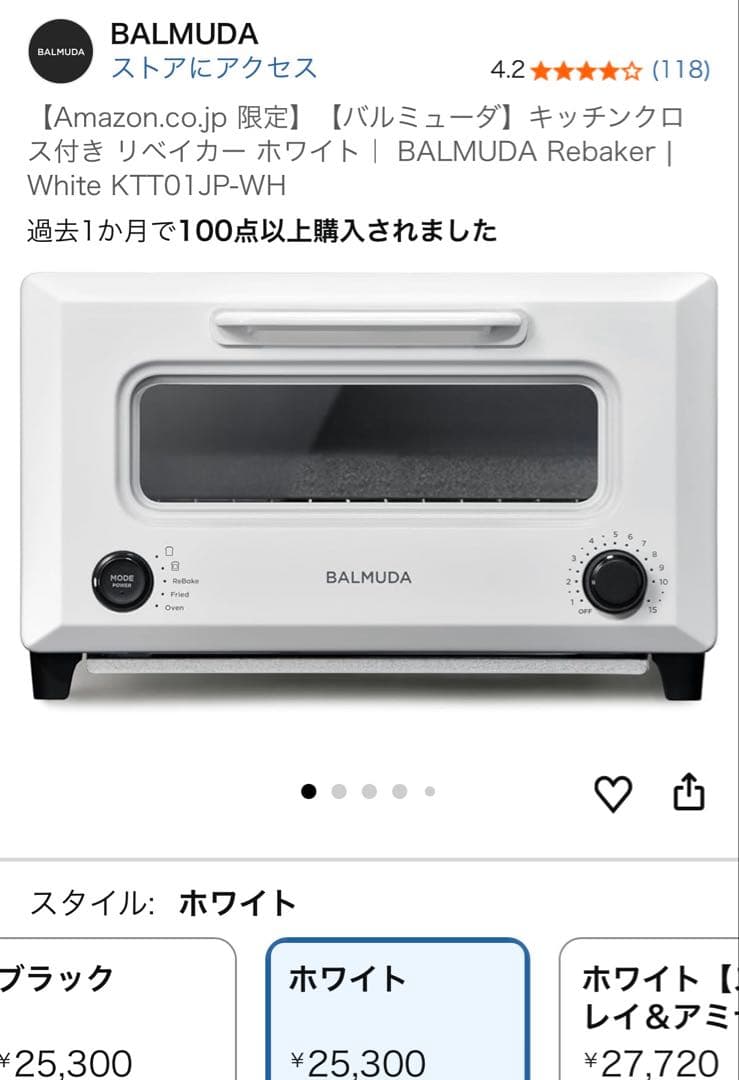Share this product

tap(688, 792)
